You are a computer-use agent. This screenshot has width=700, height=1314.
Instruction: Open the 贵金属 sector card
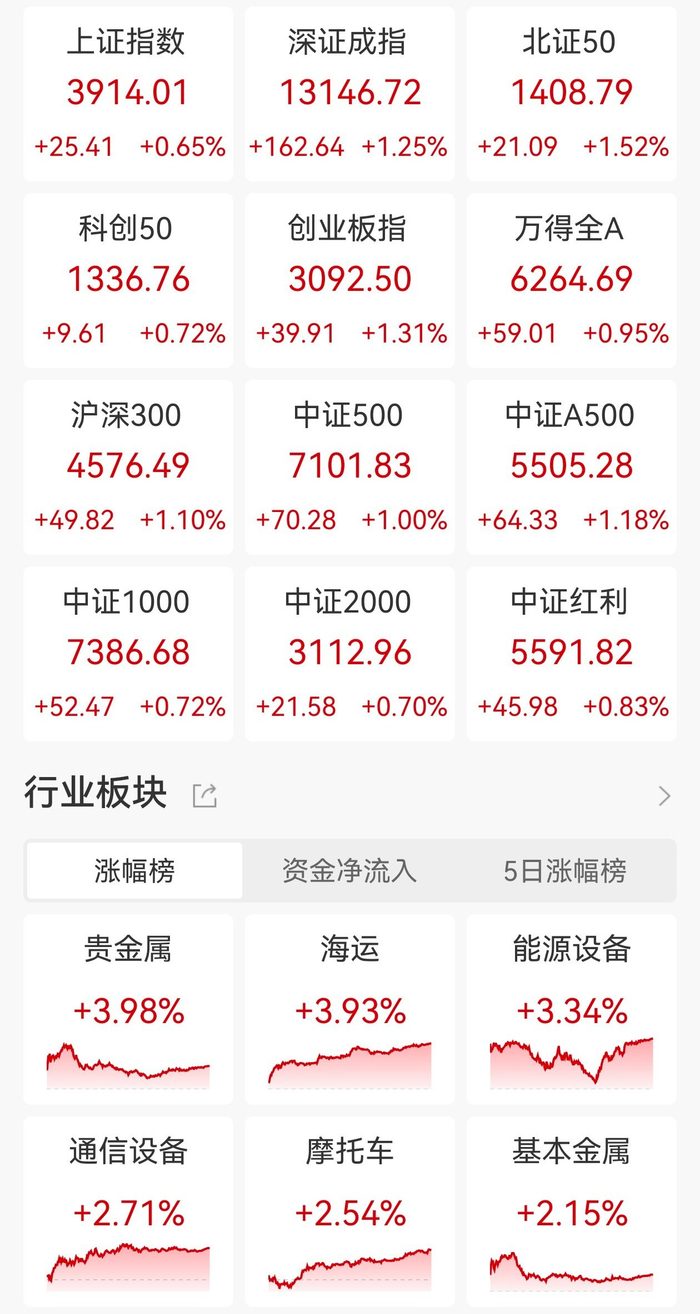tap(128, 1008)
